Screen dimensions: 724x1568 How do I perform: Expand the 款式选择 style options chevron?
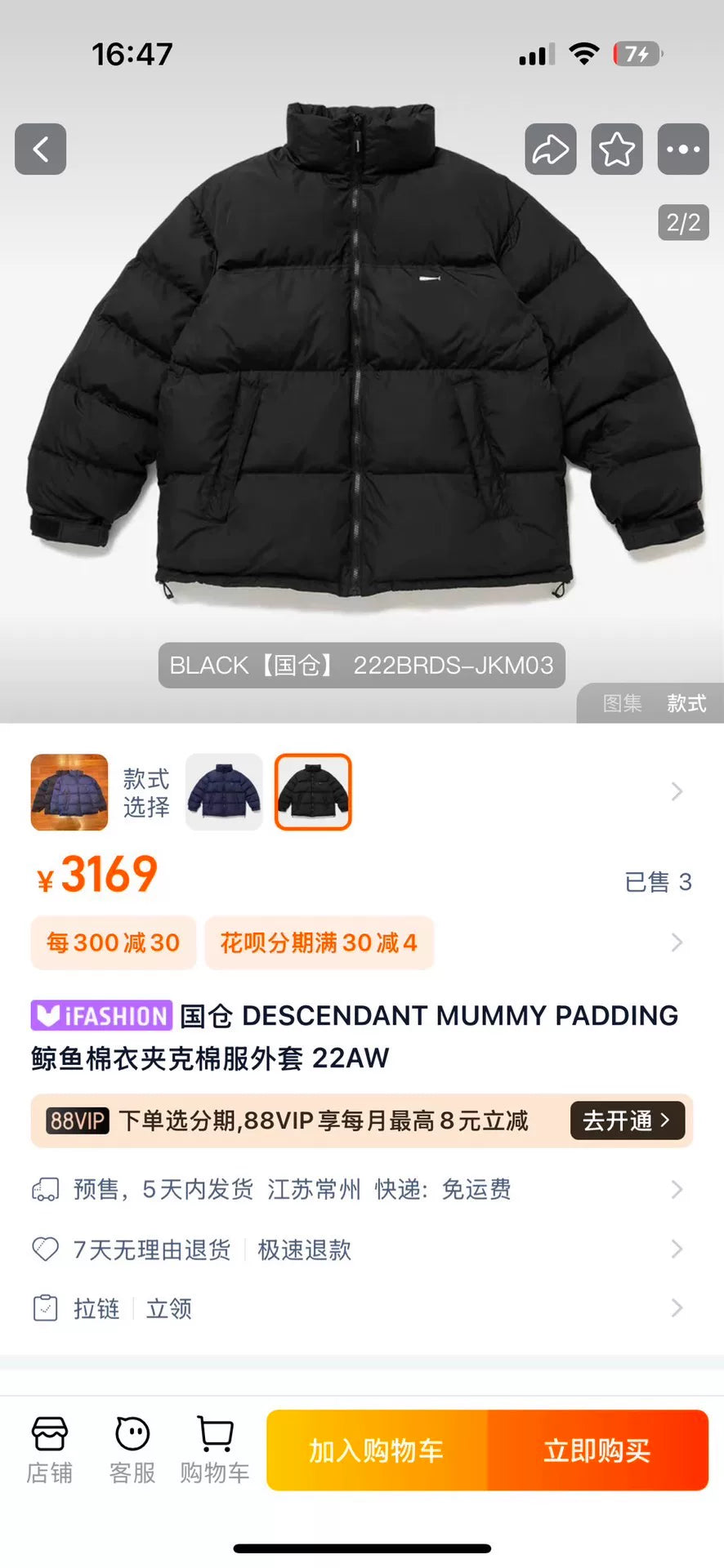[x=677, y=791]
